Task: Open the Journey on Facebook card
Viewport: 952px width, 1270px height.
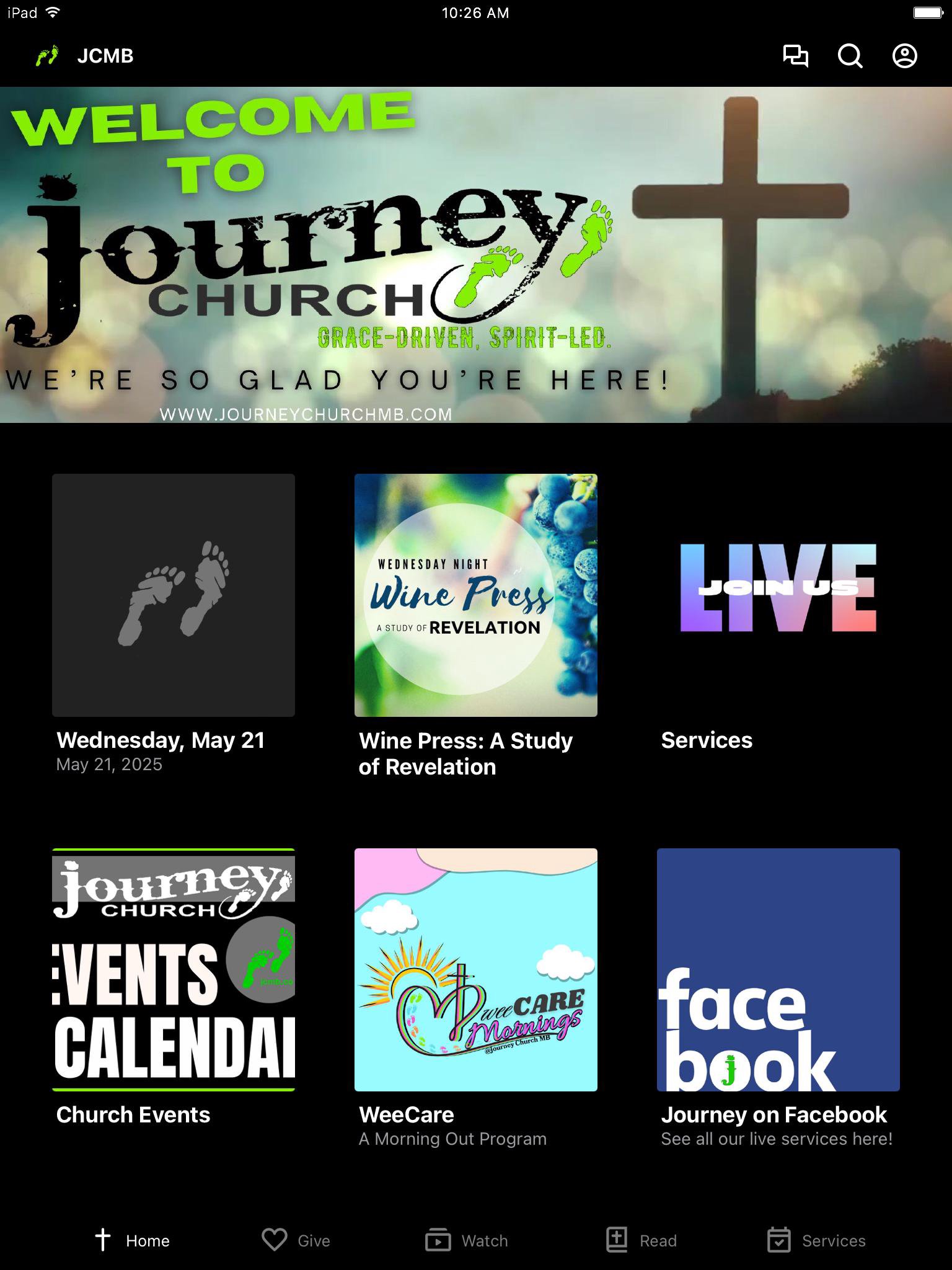Action: 778,970
